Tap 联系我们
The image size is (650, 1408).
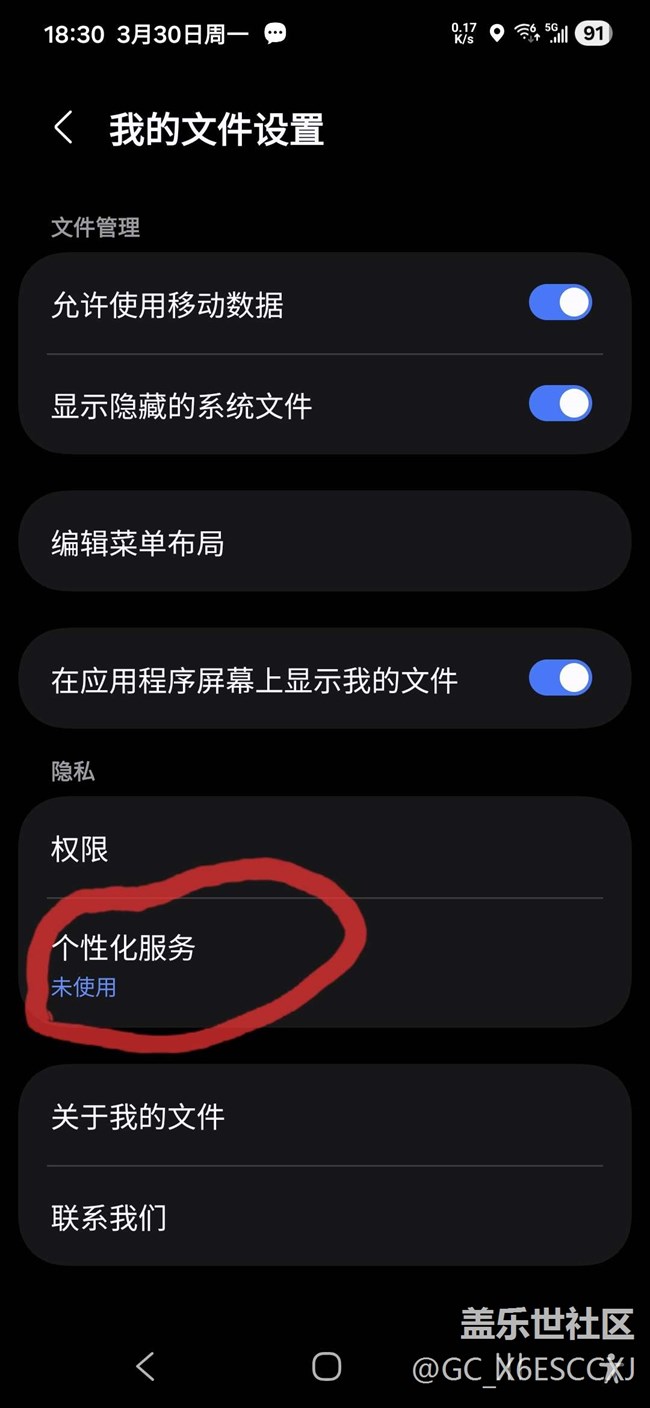tap(325, 1217)
